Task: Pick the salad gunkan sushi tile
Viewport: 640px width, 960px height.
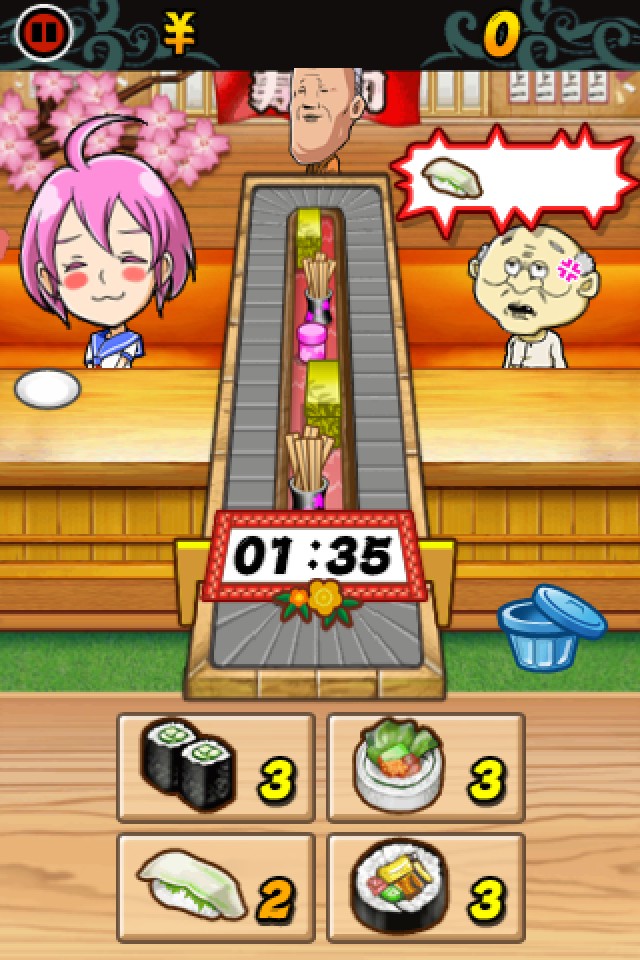Action: [426, 767]
